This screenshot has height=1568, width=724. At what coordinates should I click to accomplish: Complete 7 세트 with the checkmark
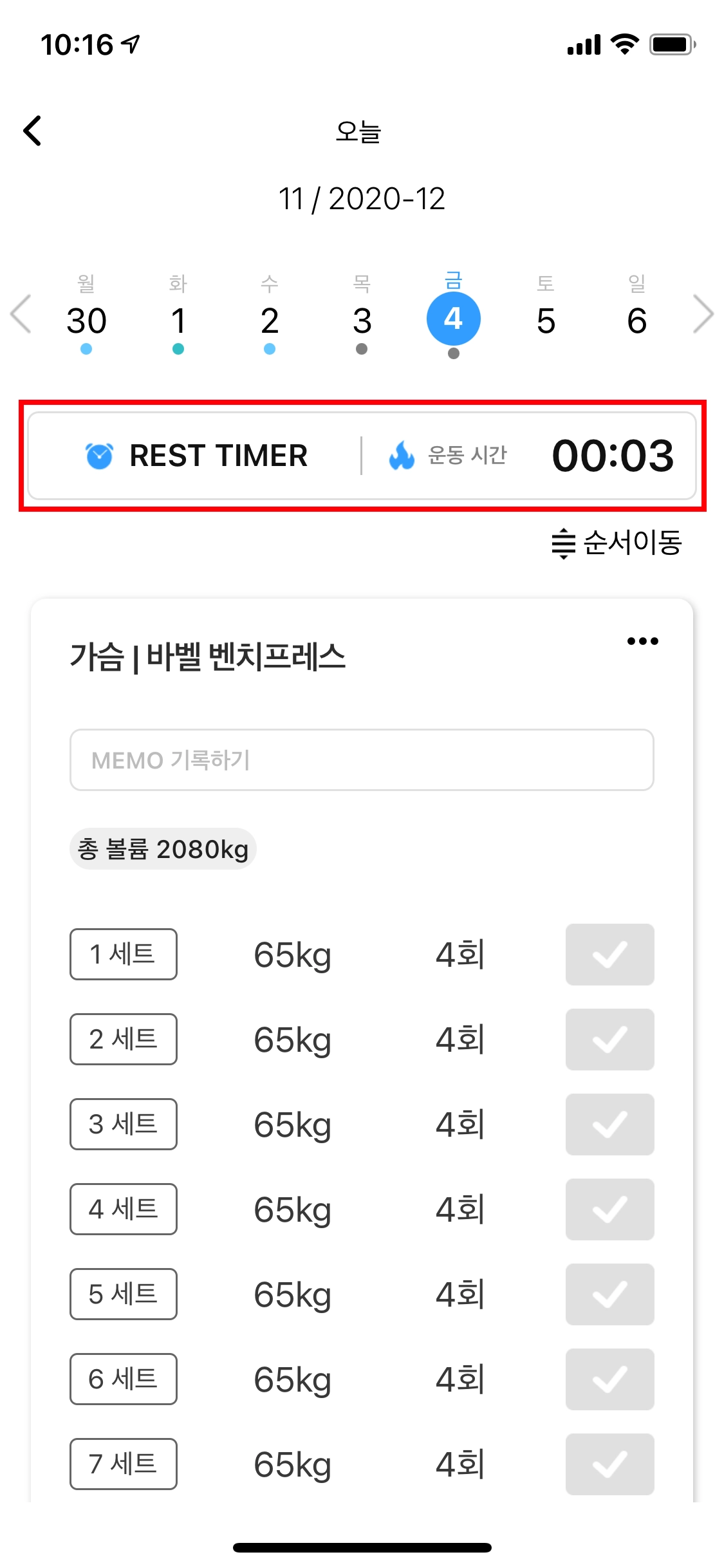[609, 1464]
